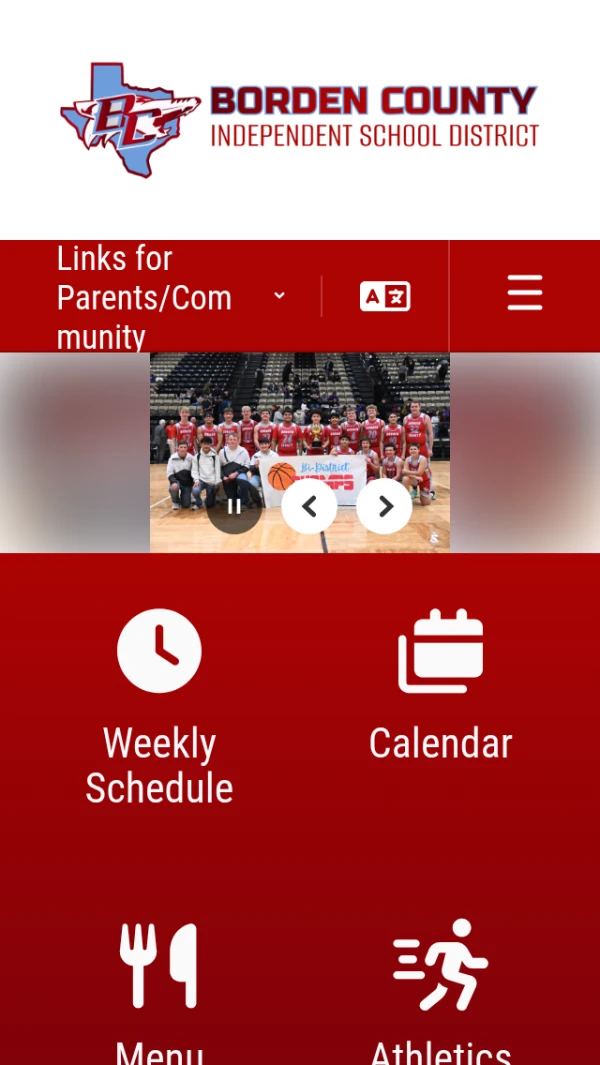This screenshot has height=1065, width=600.
Task: Open the language translate option
Action: pyautogui.click(x=385, y=297)
